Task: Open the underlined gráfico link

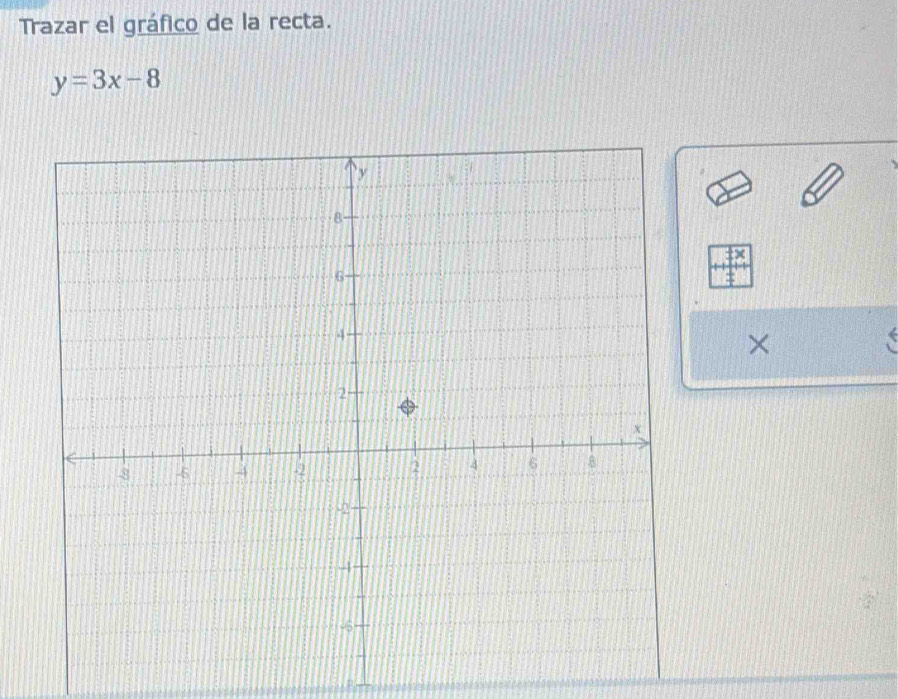Action: coord(162,24)
